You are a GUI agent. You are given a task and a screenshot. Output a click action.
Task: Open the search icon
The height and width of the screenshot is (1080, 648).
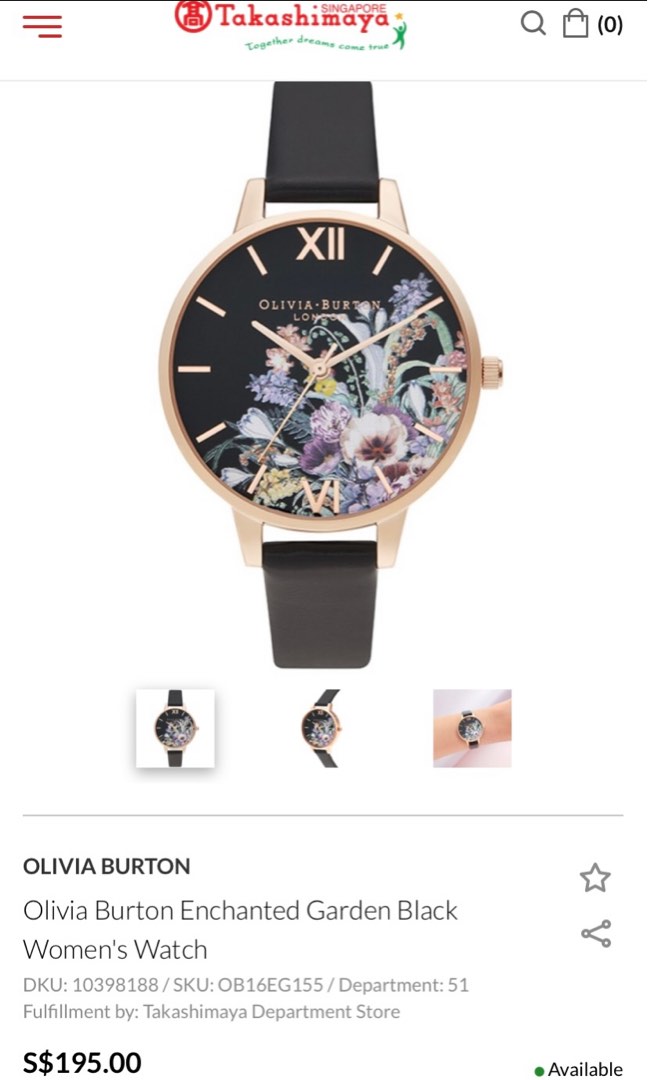coord(534,23)
